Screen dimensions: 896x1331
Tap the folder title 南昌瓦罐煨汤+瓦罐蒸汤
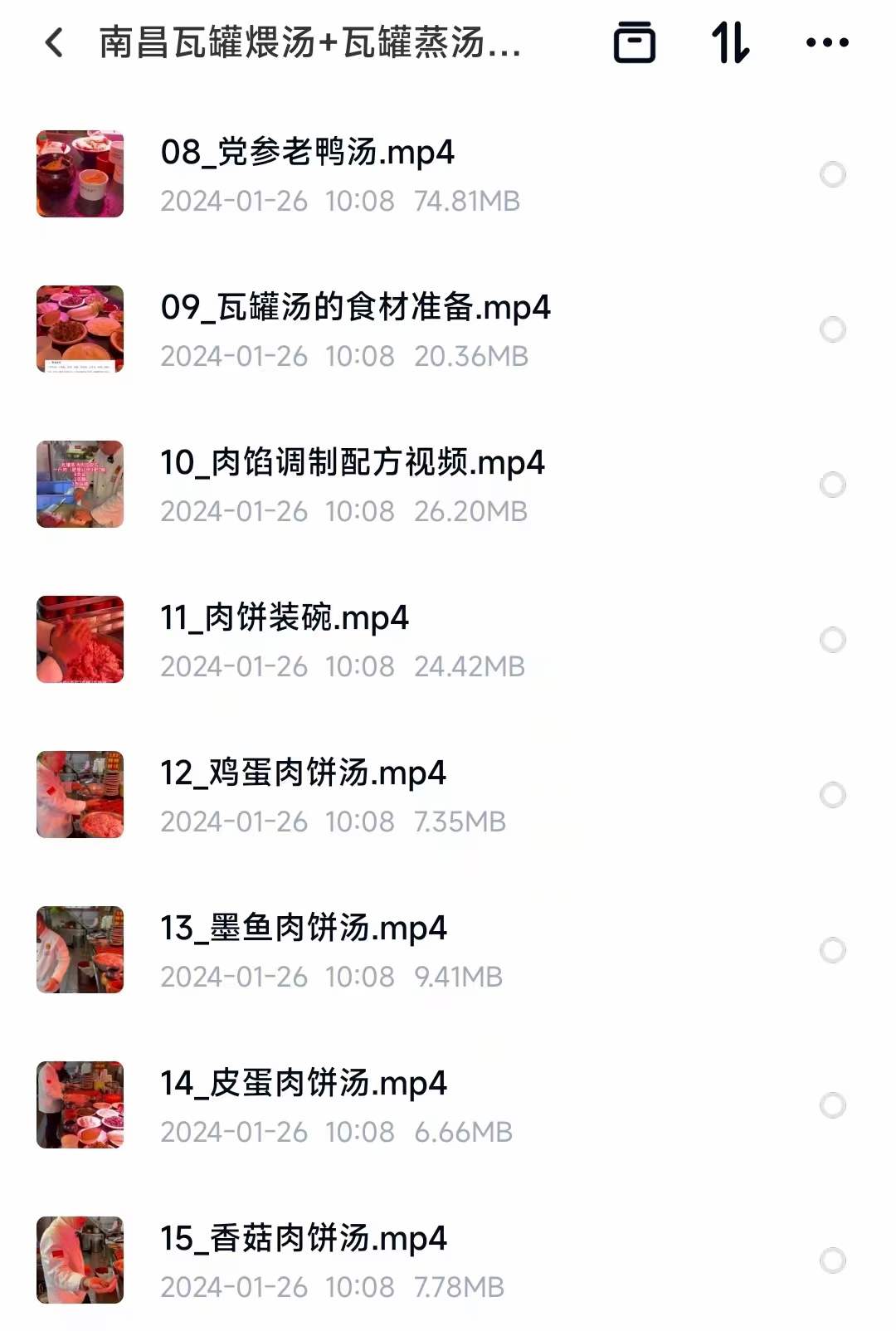pos(307,46)
